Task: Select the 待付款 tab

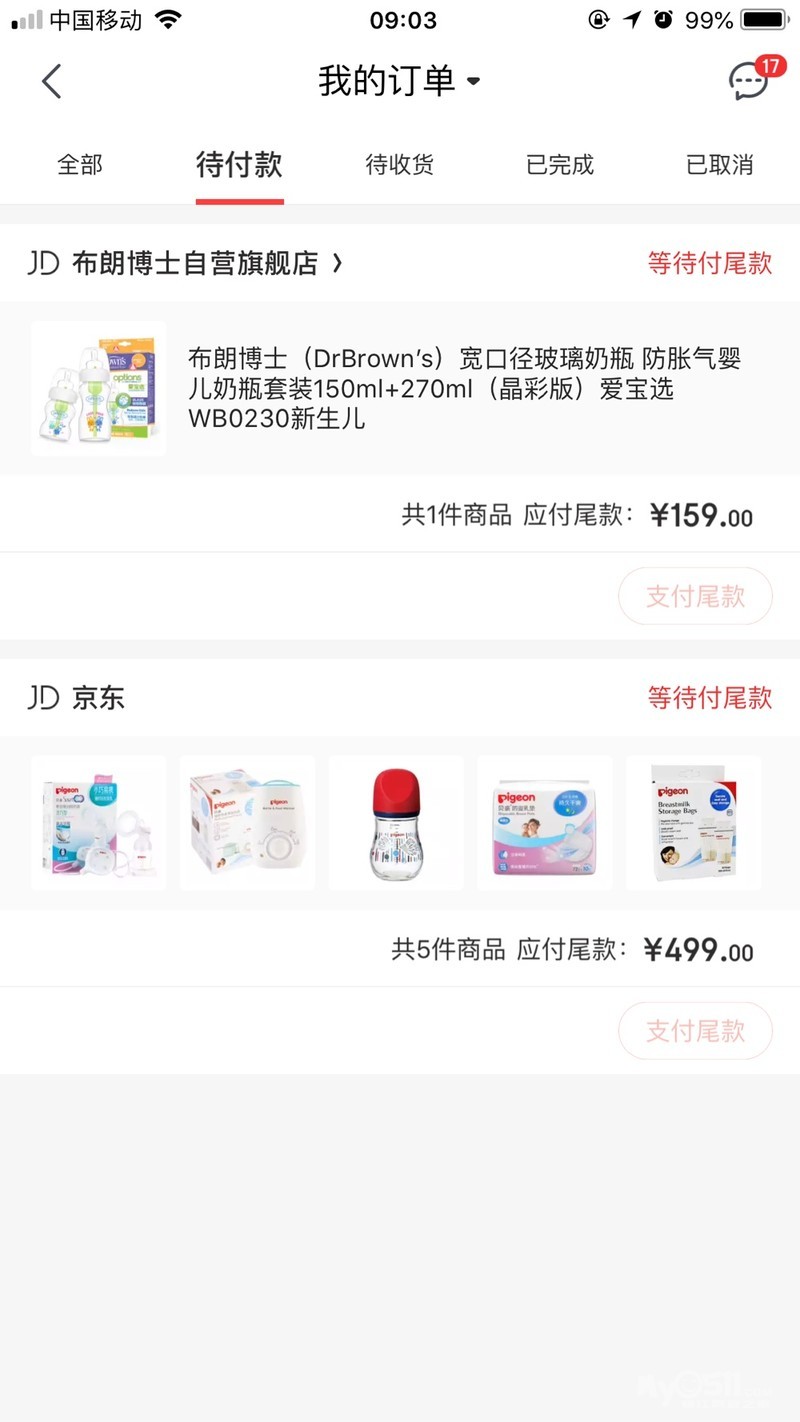Action: coord(239,165)
